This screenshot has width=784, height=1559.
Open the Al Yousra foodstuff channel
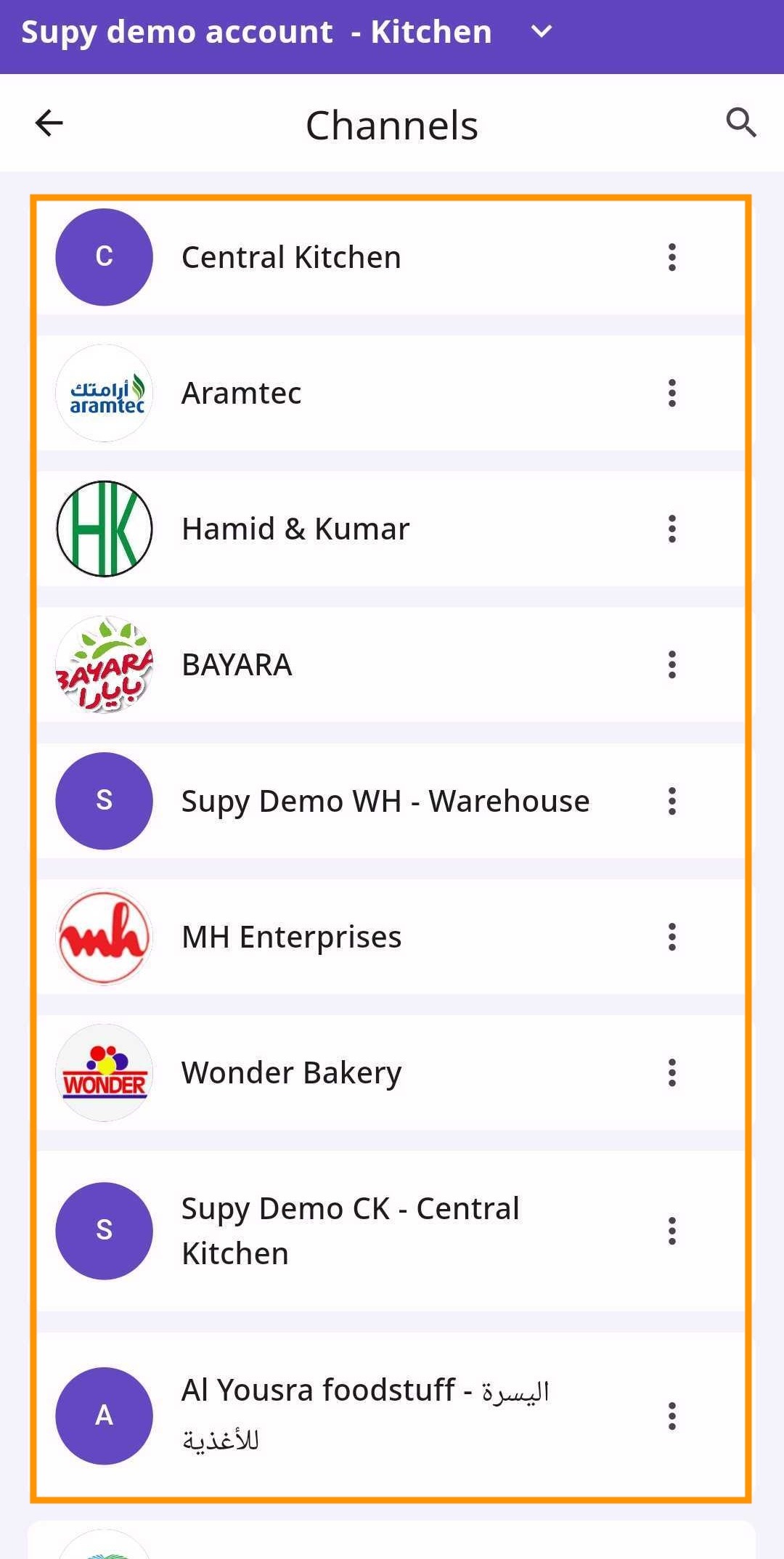click(365, 1415)
